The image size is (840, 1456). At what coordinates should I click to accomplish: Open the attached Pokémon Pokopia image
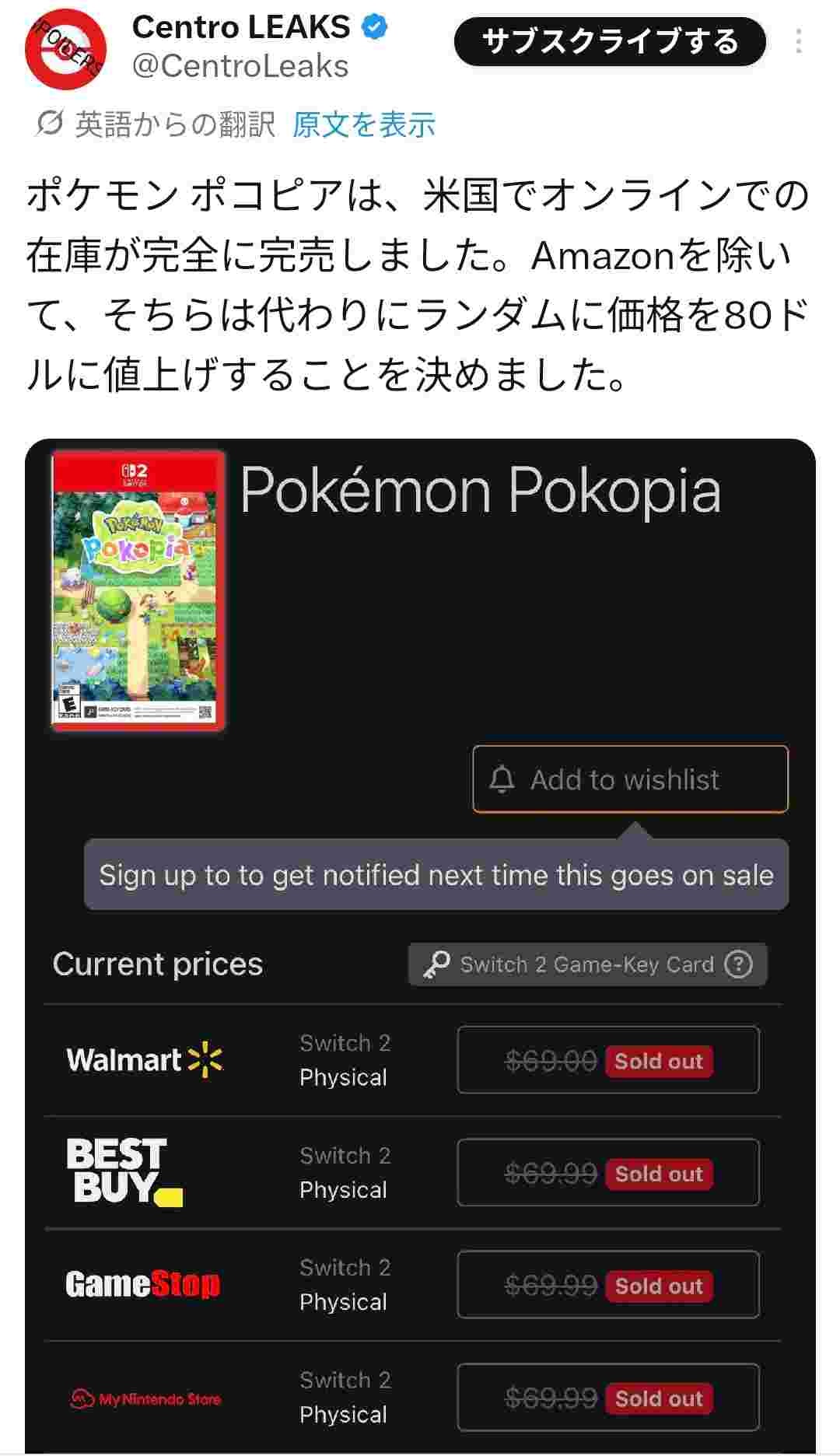coord(420,933)
